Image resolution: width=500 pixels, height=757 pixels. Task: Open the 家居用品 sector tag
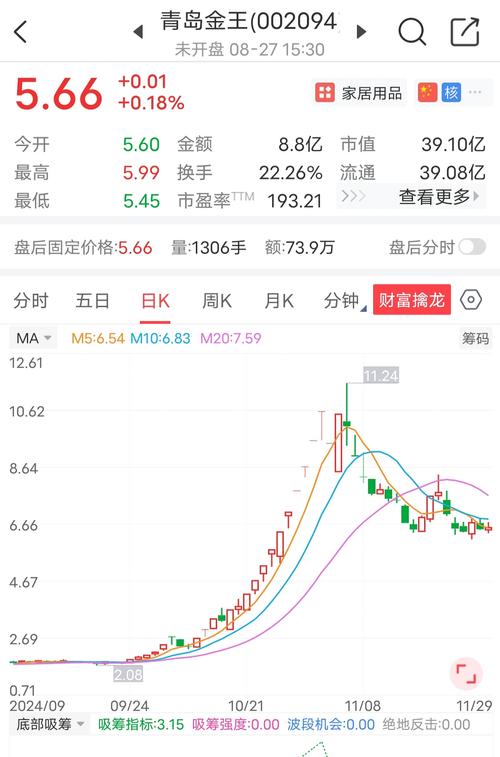click(359, 93)
